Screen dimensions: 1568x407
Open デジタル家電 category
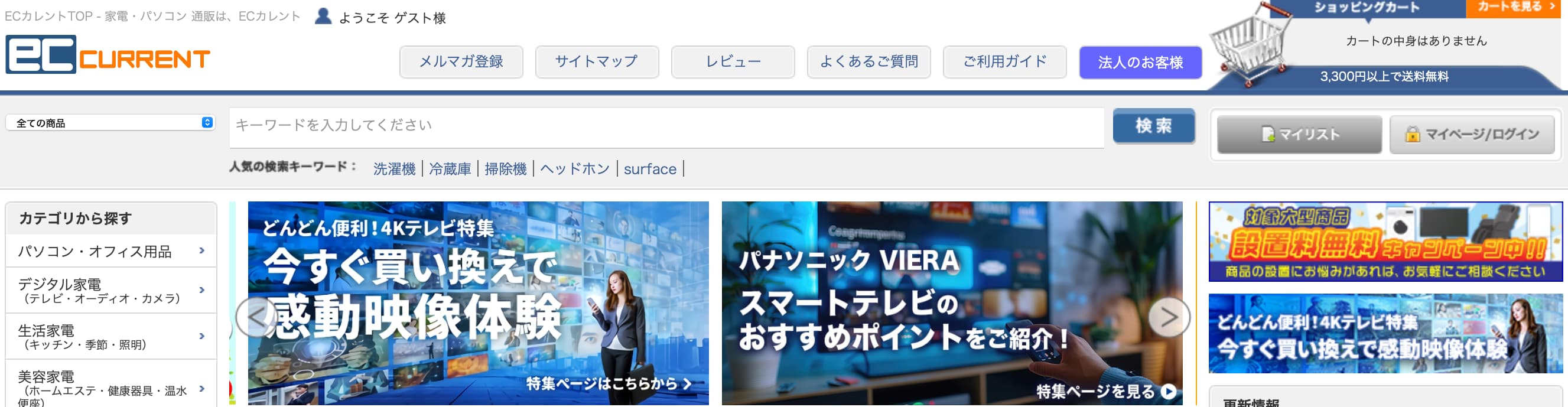coord(110,290)
